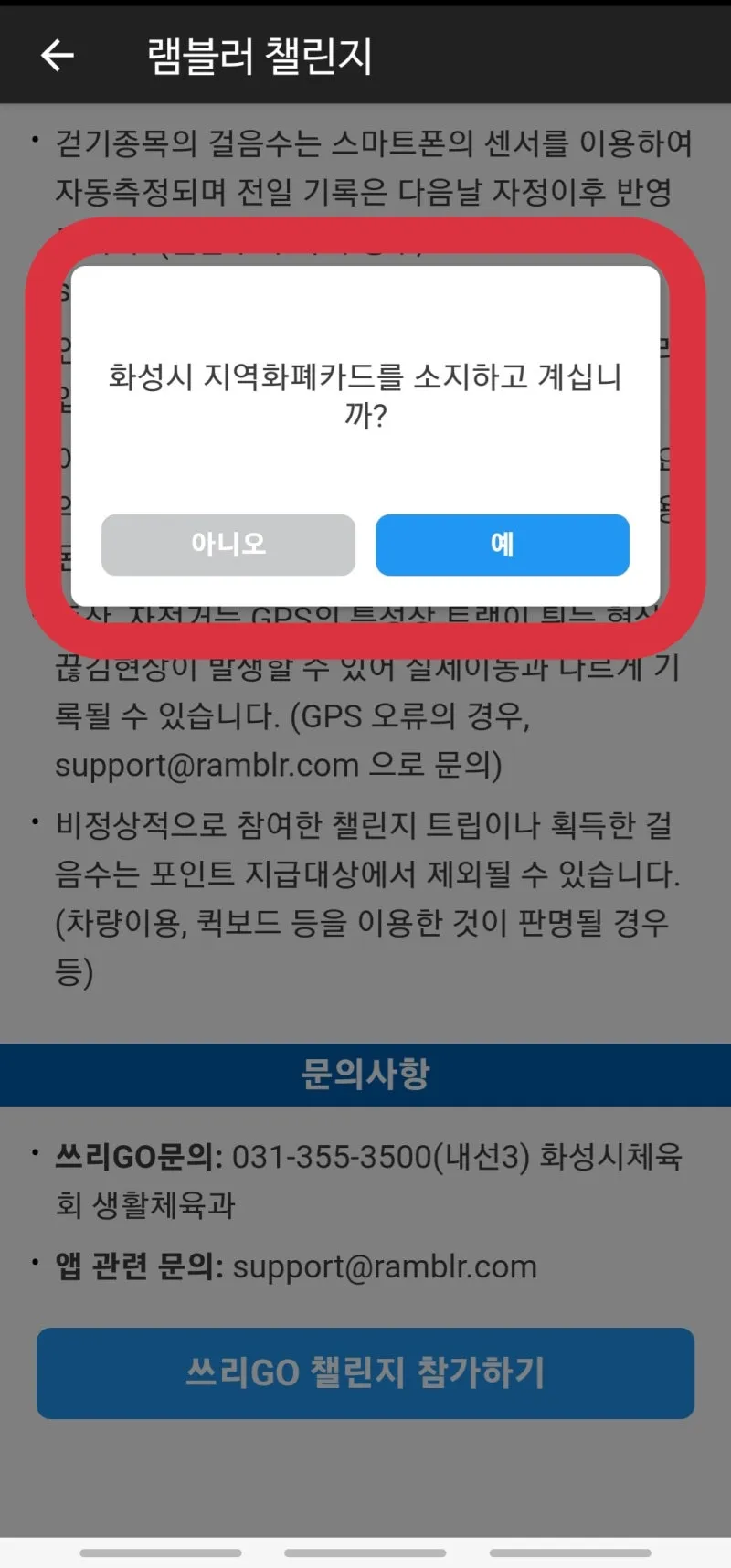
Task: Tap 쓰리GO 챌린지 참가하기 button
Action: (x=365, y=1372)
